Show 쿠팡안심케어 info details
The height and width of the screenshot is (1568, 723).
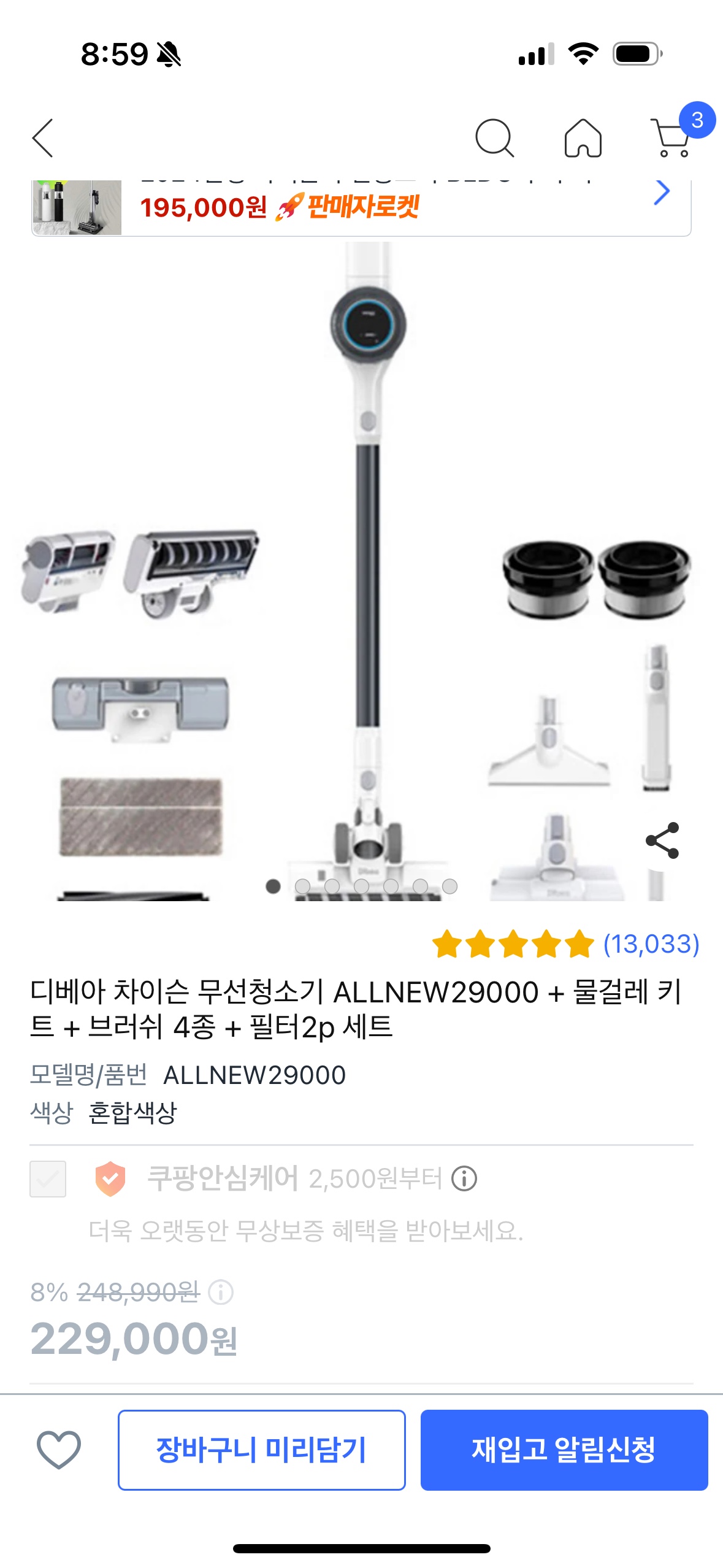click(x=464, y=1178)
